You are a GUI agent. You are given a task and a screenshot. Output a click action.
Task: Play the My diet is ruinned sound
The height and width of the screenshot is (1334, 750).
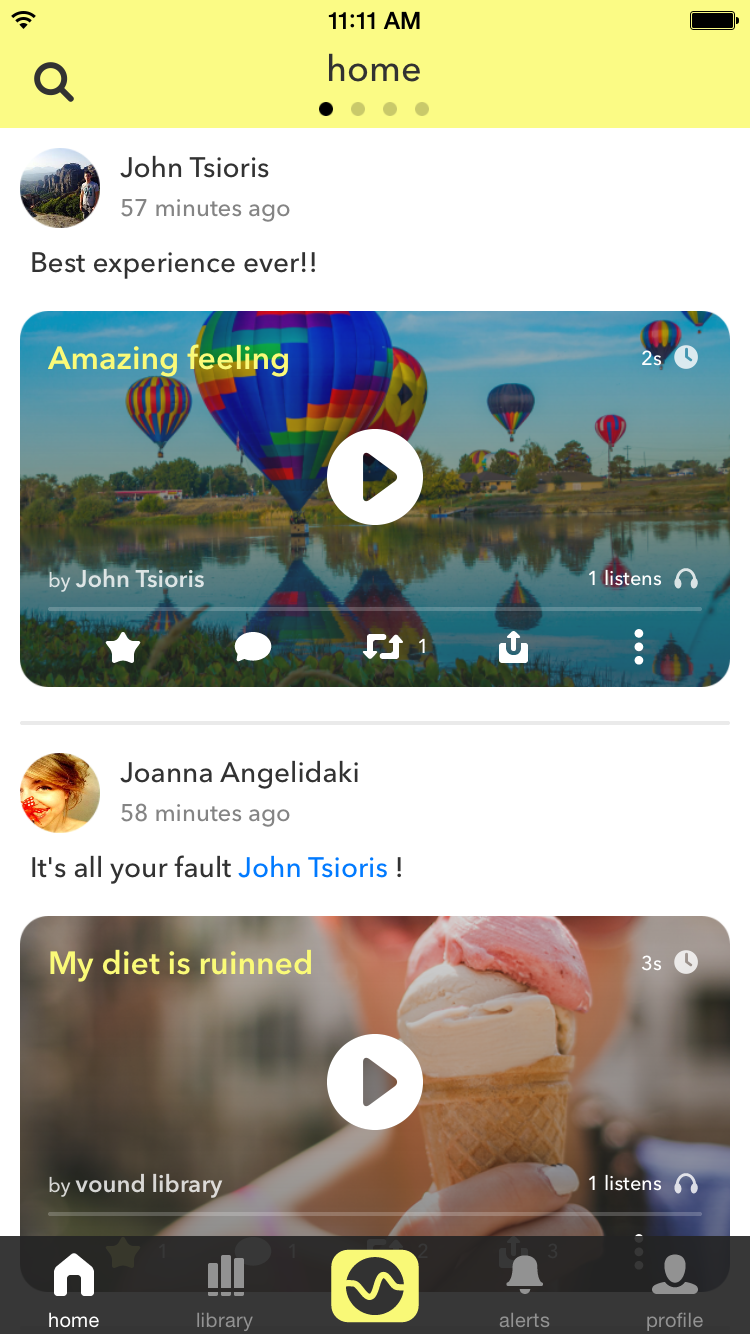pyautogui.click(x=375, y=1082)
